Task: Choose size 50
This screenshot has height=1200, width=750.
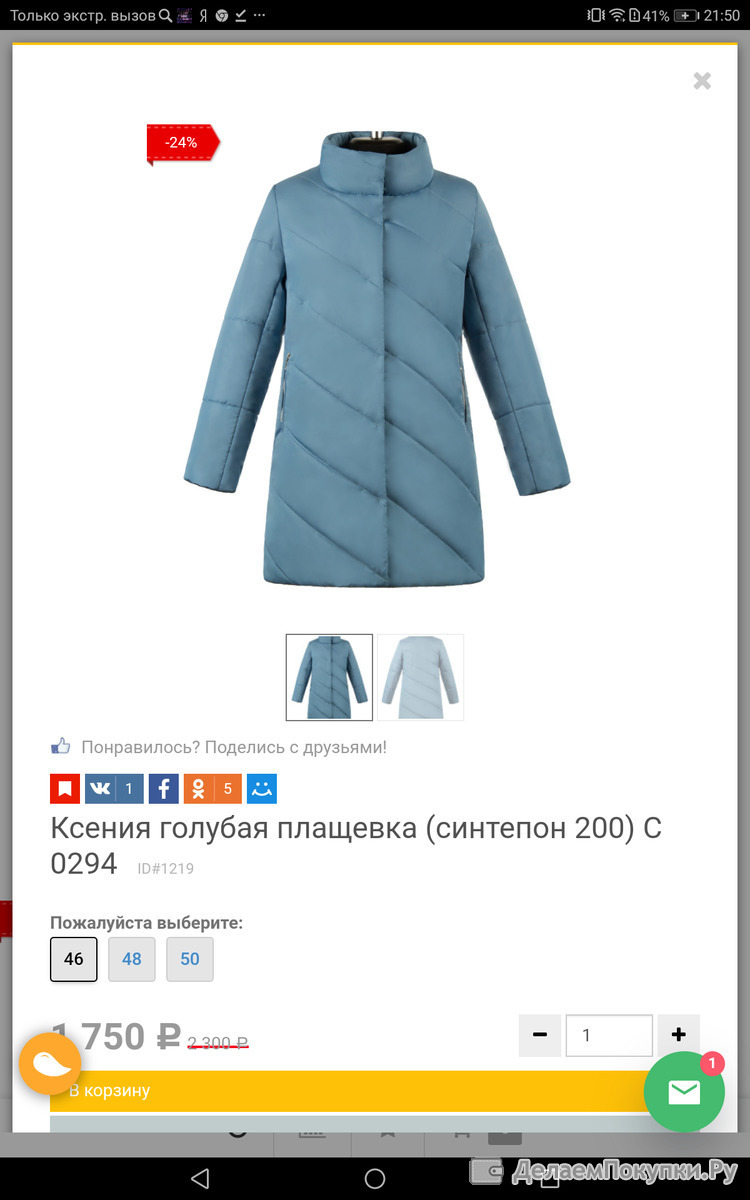Action: click(x=190, y=959)
